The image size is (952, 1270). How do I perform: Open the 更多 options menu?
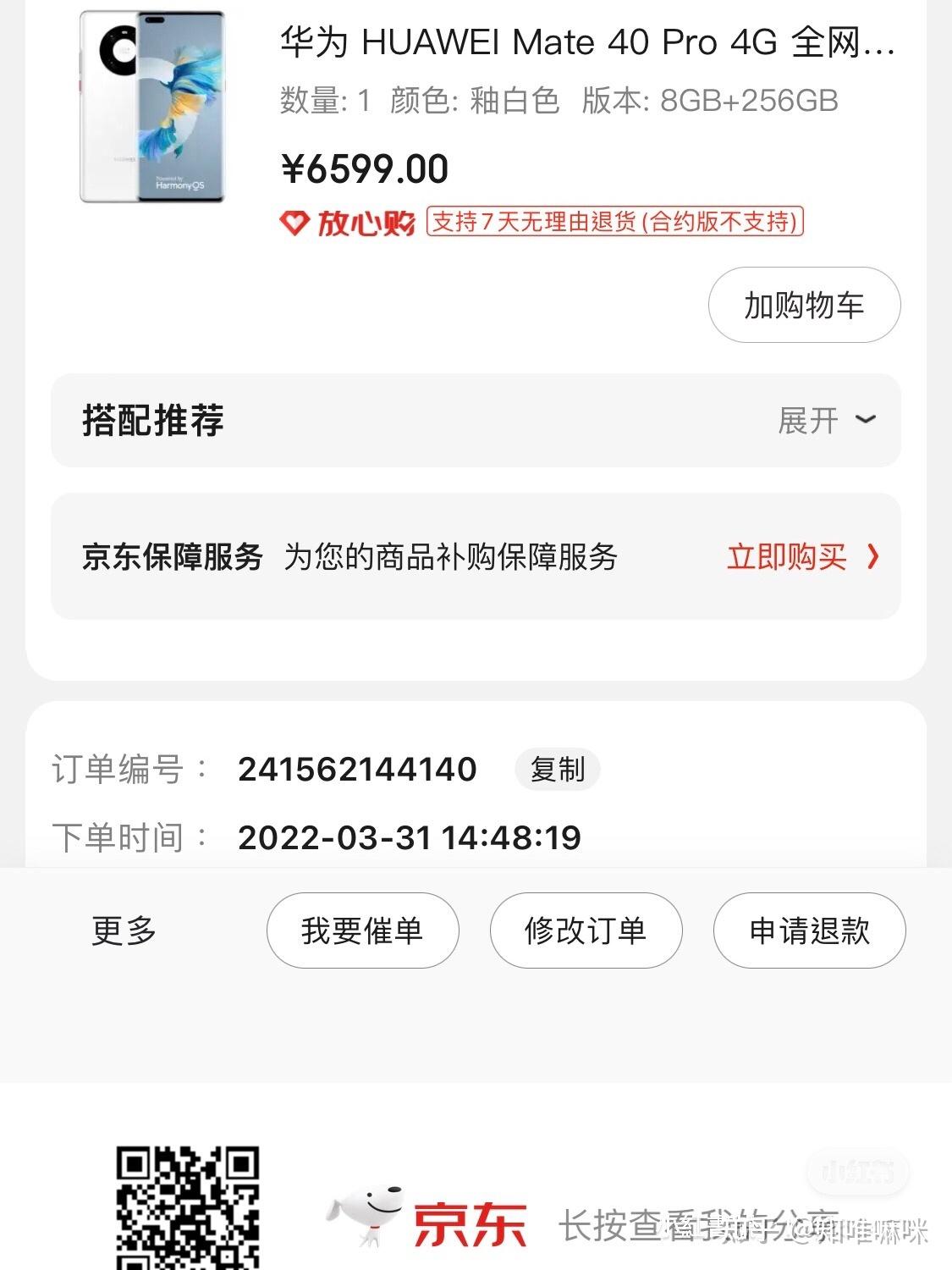(124, 930)
